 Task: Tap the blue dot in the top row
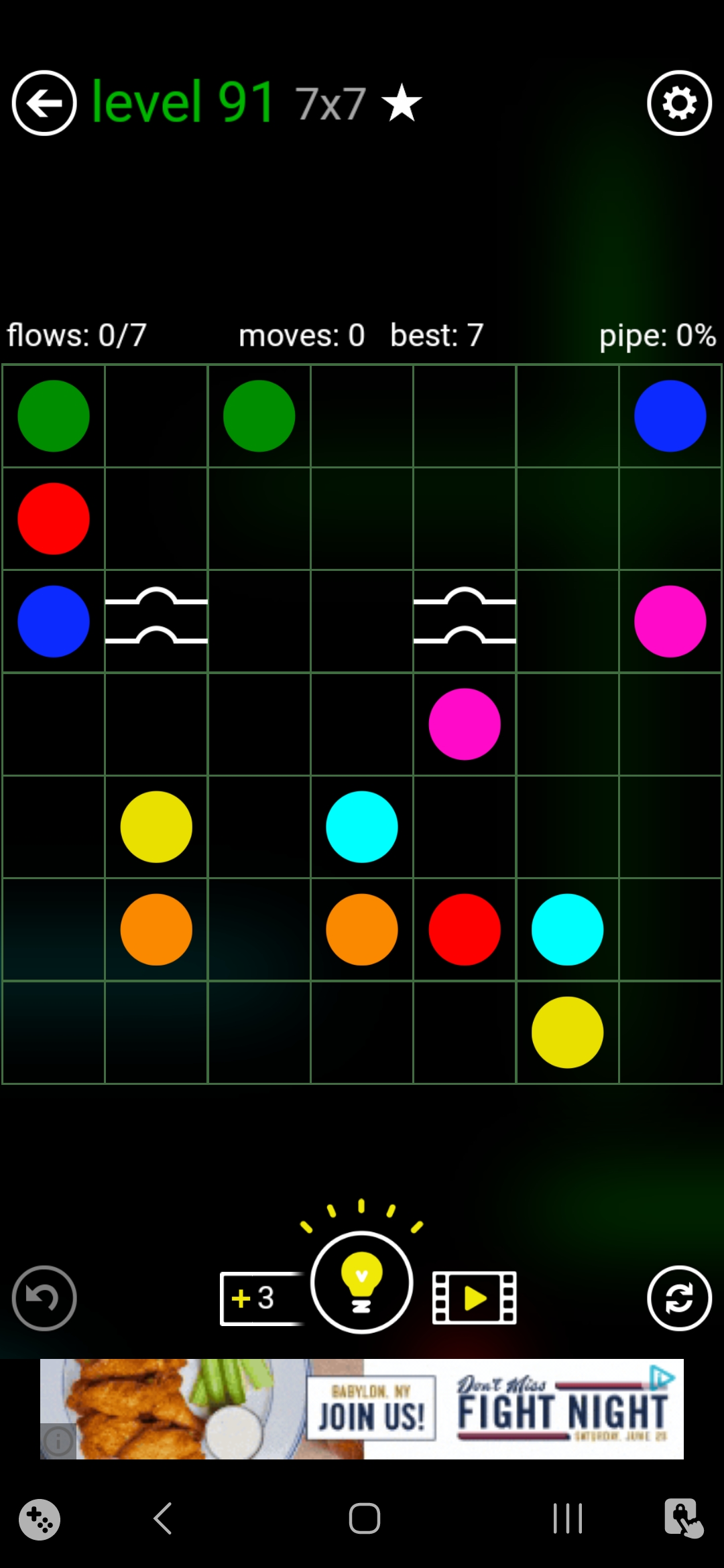[670, 416]
